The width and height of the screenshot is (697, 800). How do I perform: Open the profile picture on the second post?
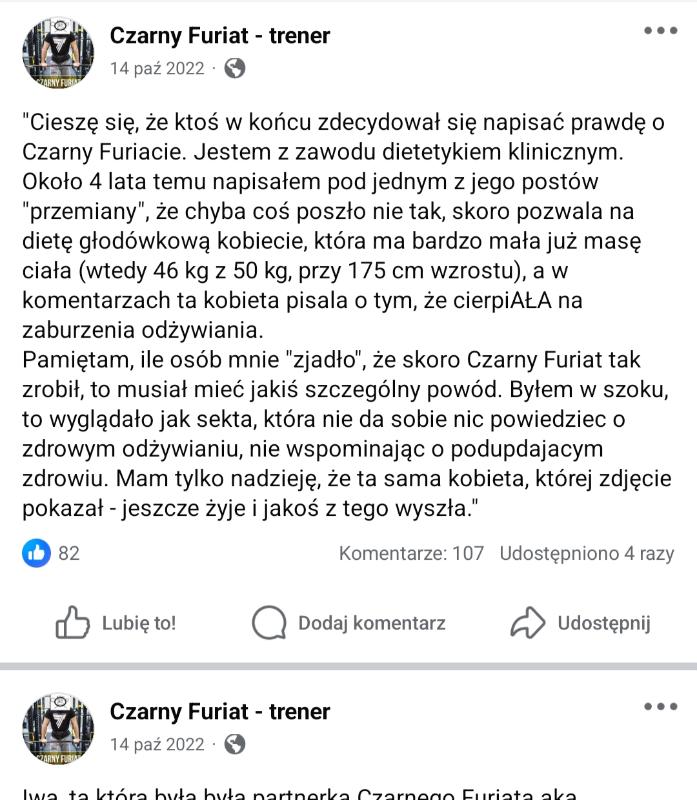(x=58, y=727)
